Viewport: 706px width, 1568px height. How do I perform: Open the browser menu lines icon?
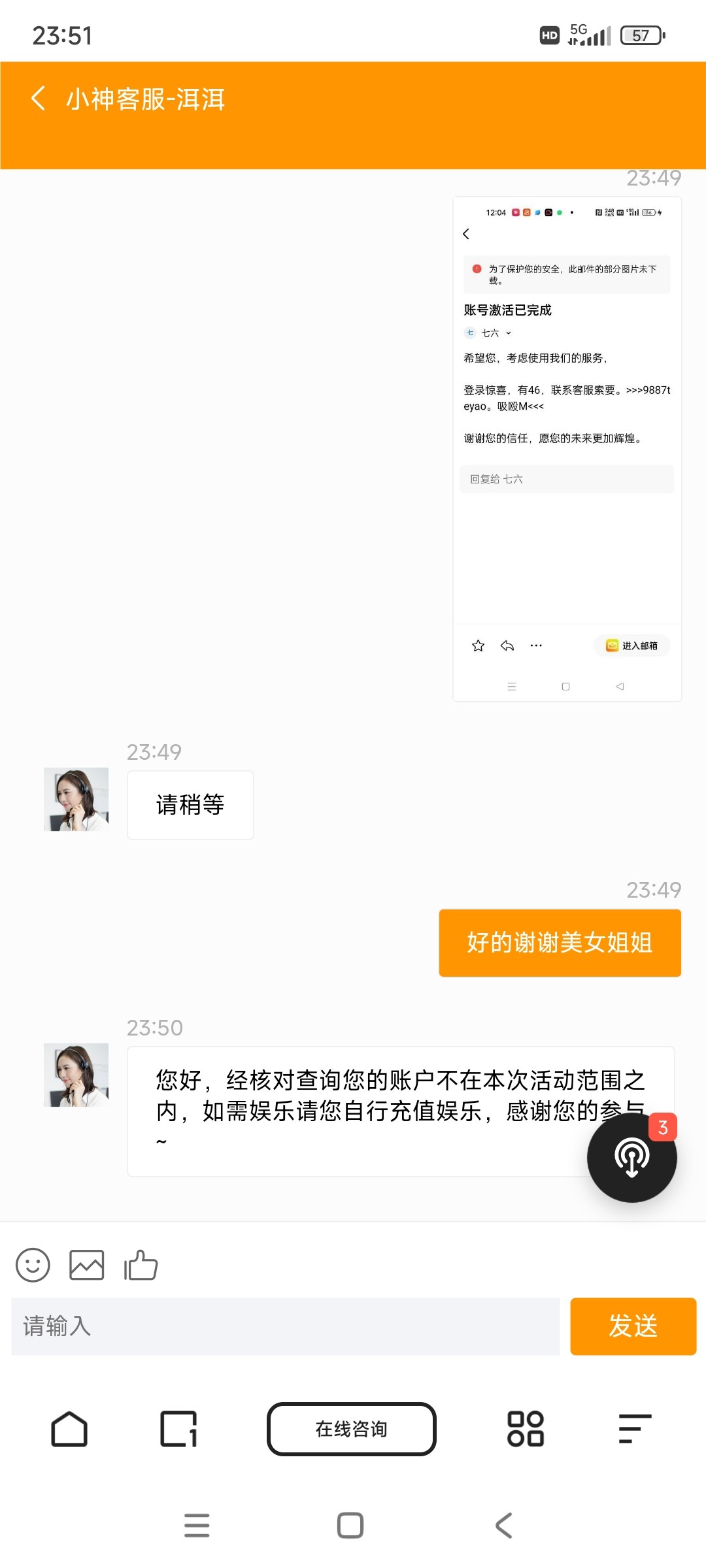click(x=635, y=1429)
